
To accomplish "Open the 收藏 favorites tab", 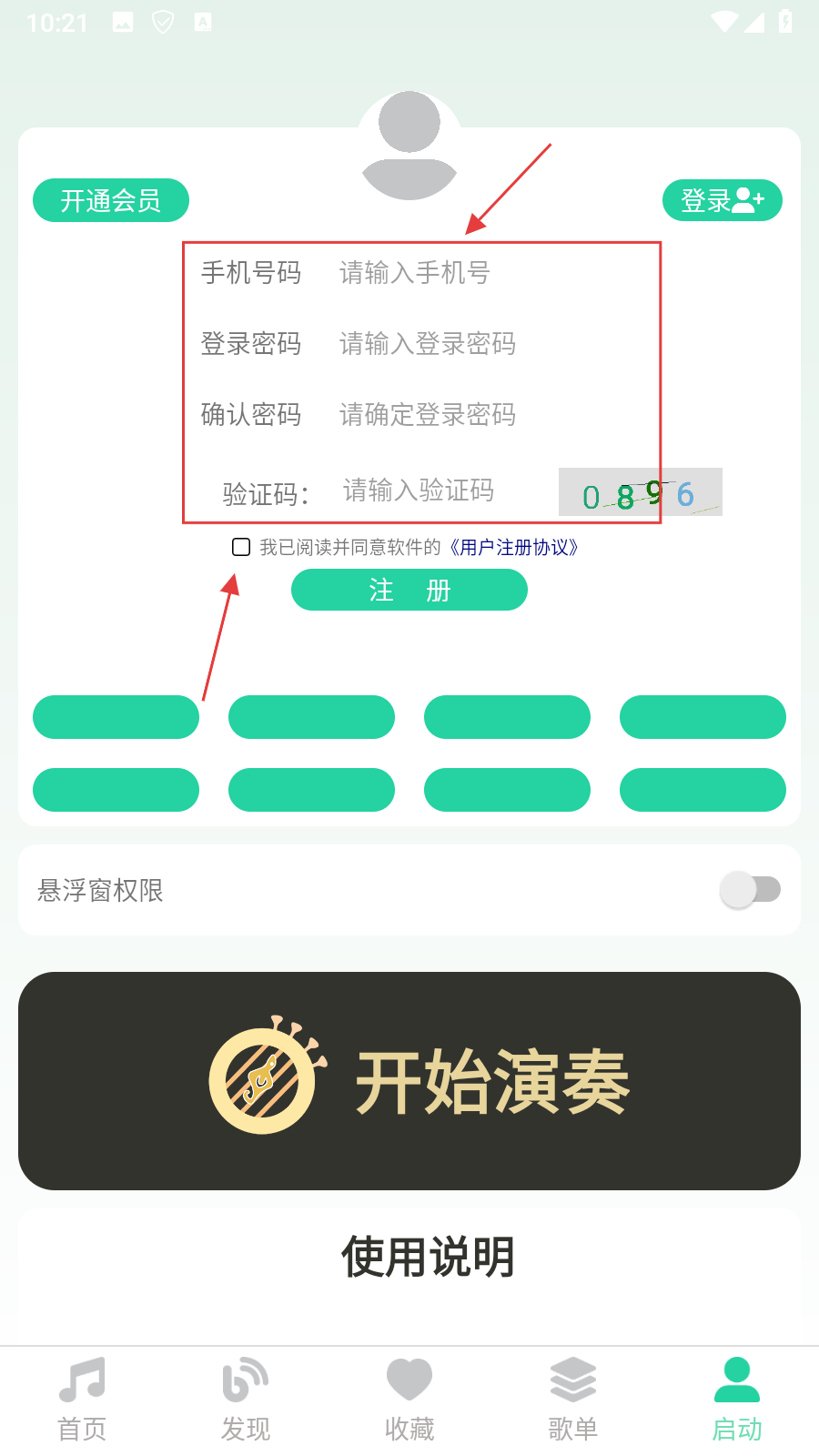I will click(409, 1400).
